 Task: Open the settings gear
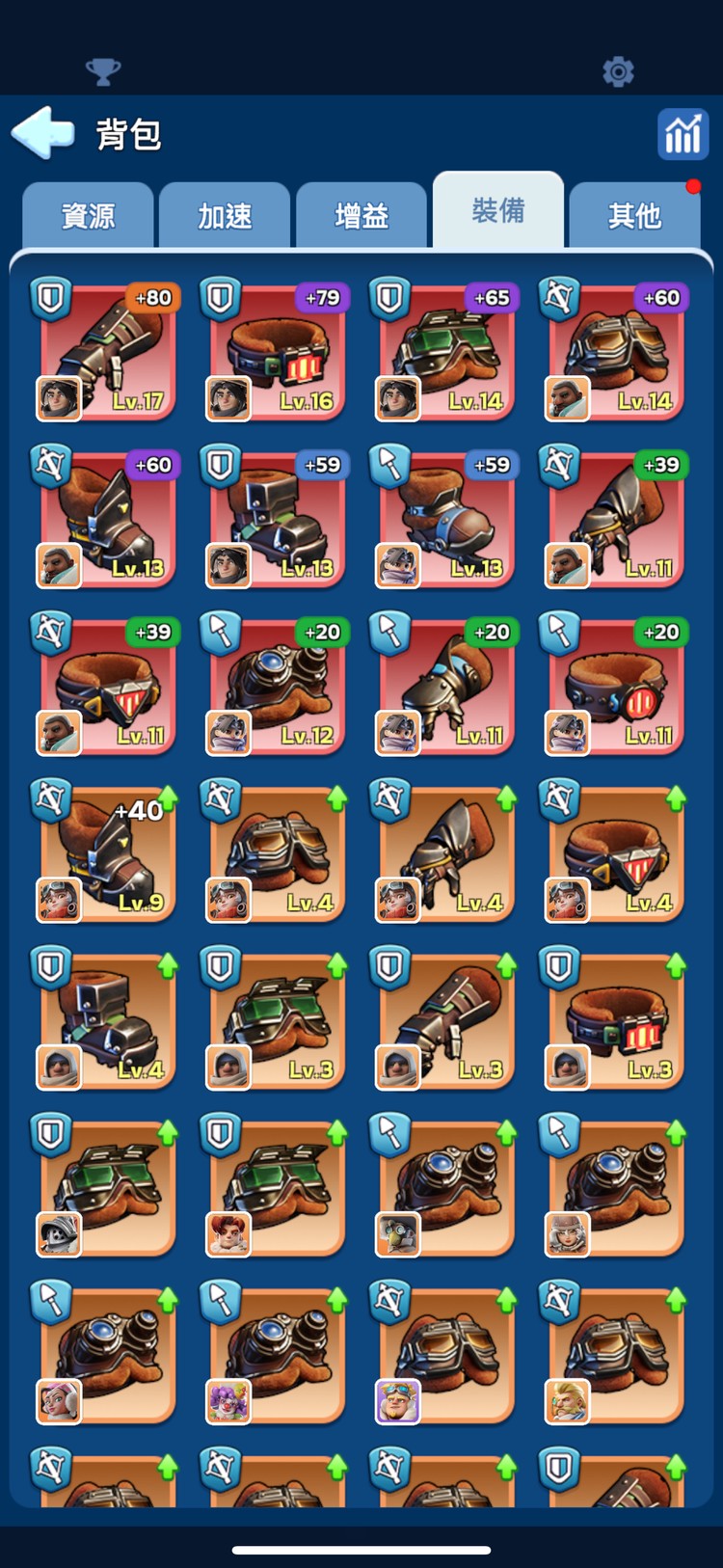tap(618, 71)
